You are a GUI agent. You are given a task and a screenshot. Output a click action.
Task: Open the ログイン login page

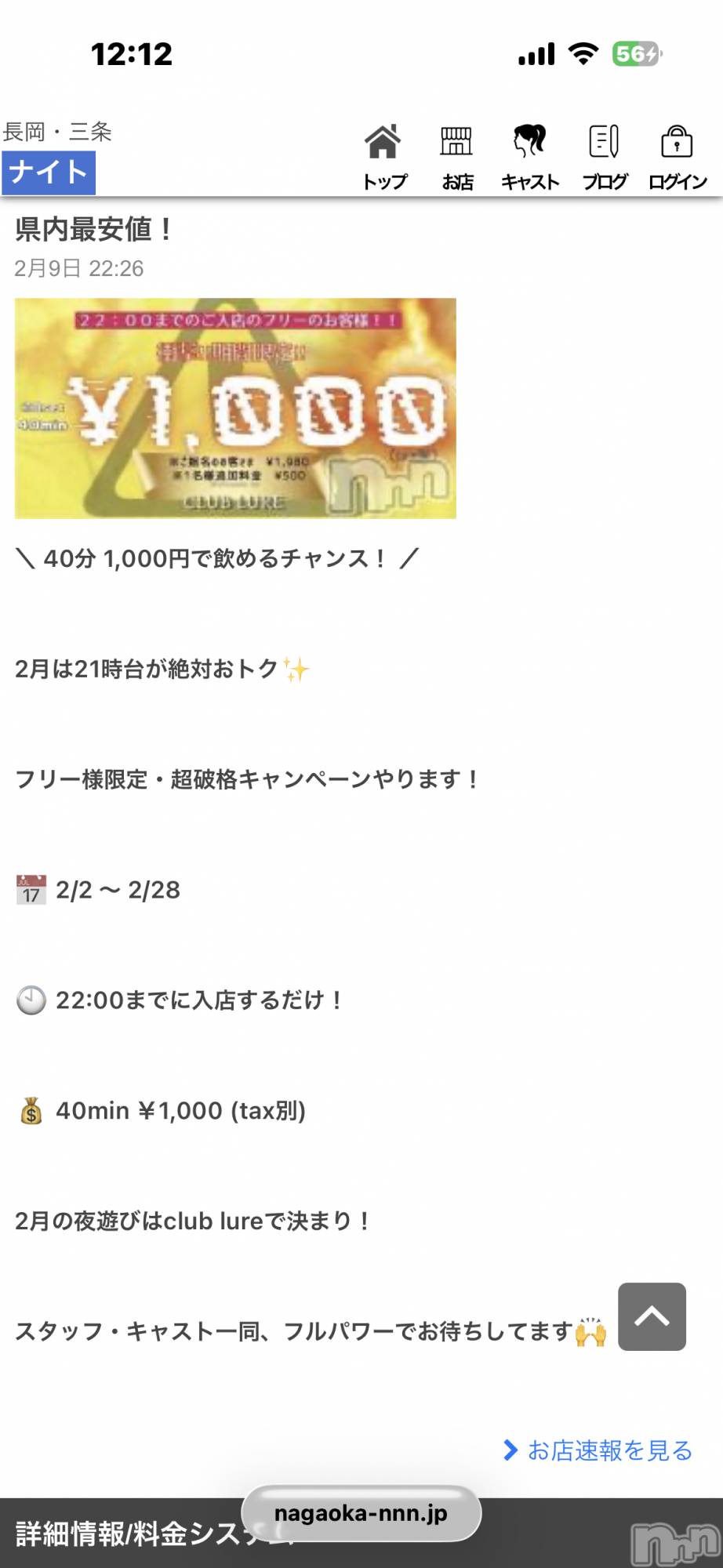[x=678, y=158]
